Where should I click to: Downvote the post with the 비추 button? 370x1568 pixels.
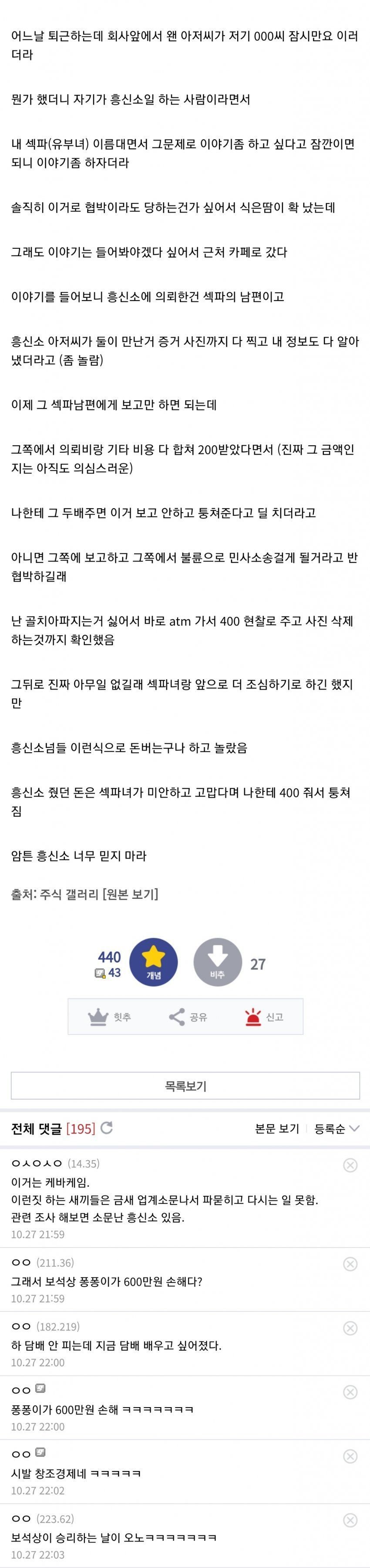coord(217,962)
